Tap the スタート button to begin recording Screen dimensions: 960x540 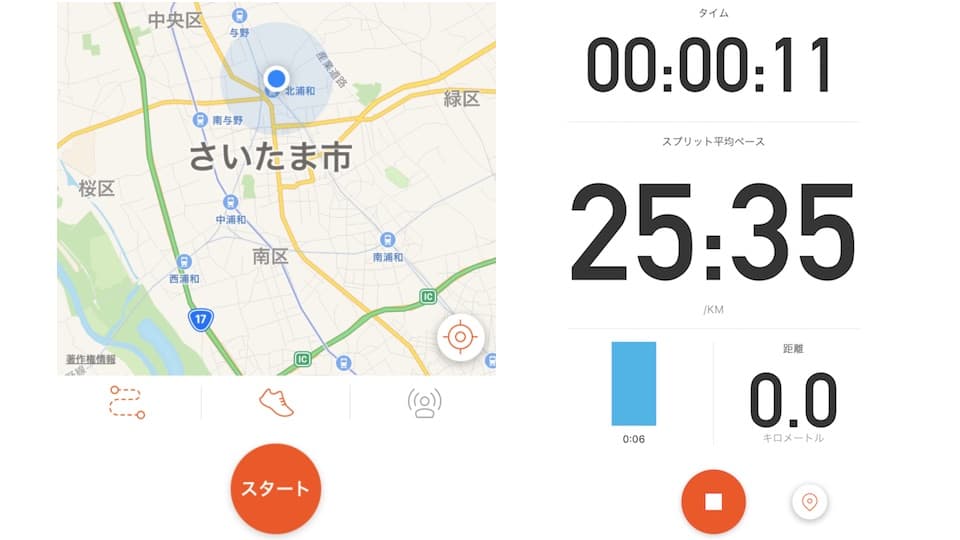(x=275, y=489)
